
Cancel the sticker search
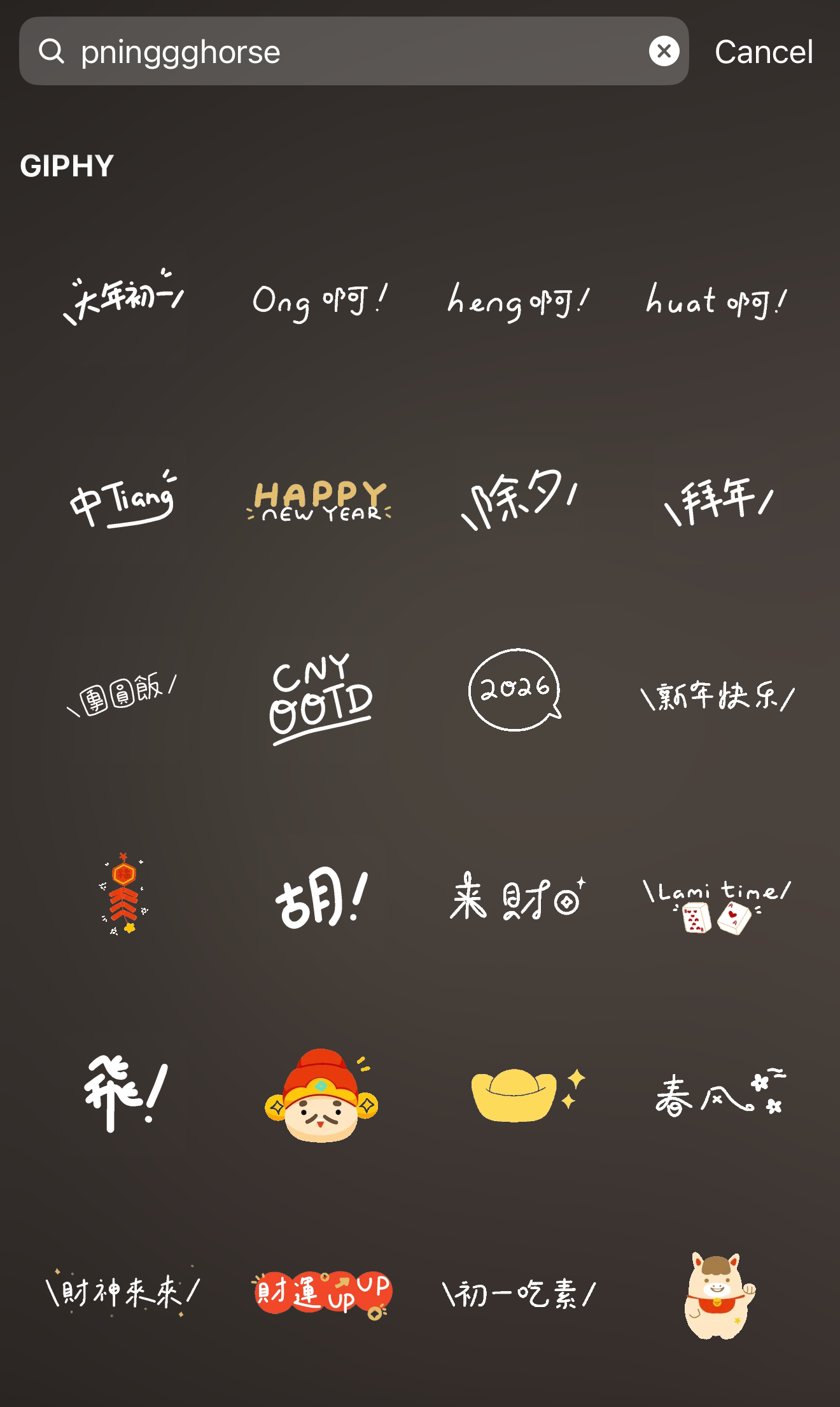763,52
